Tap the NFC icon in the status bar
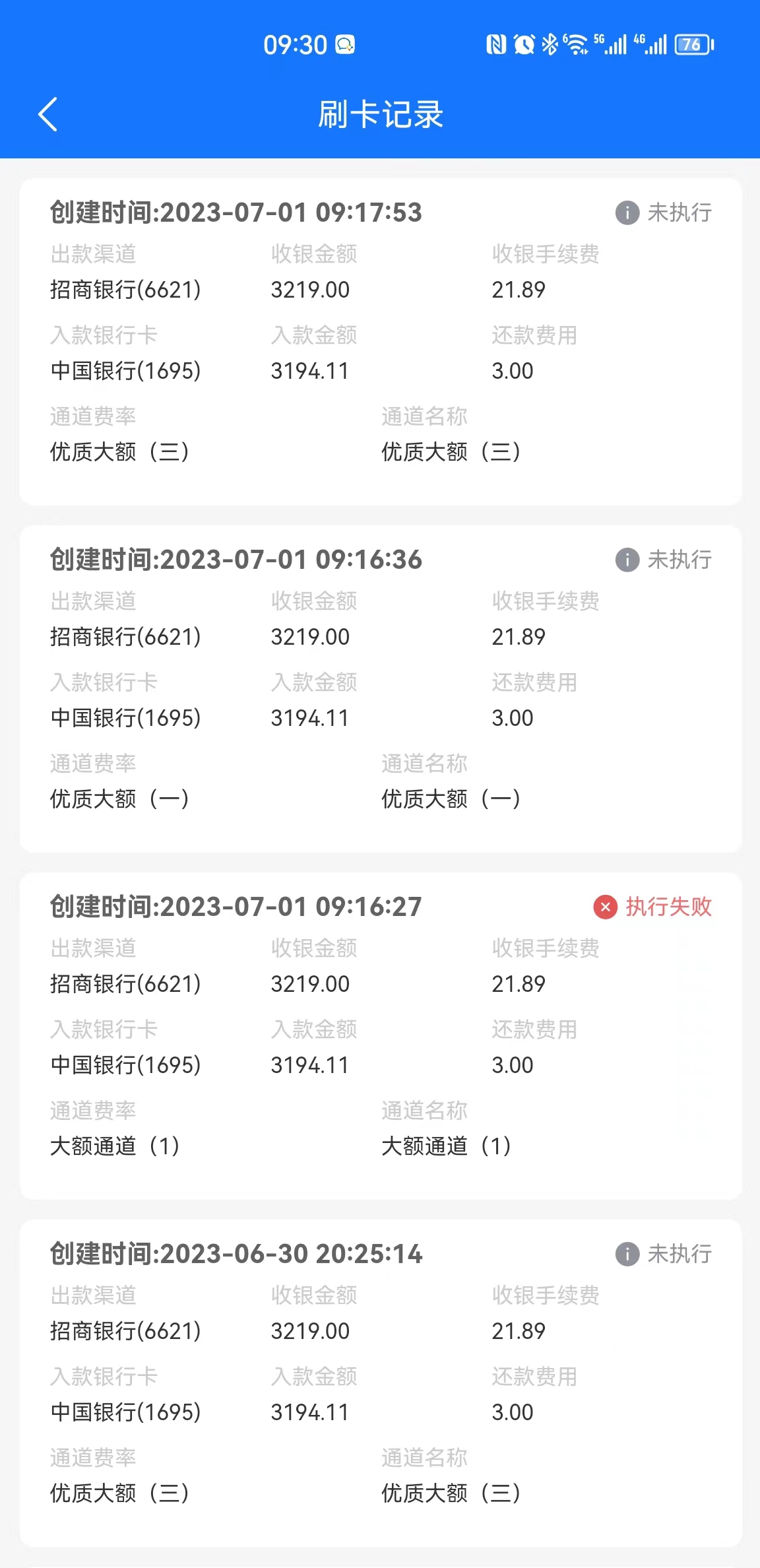The width and height of the screenshot is (760, 1568). tap(497, 44)
